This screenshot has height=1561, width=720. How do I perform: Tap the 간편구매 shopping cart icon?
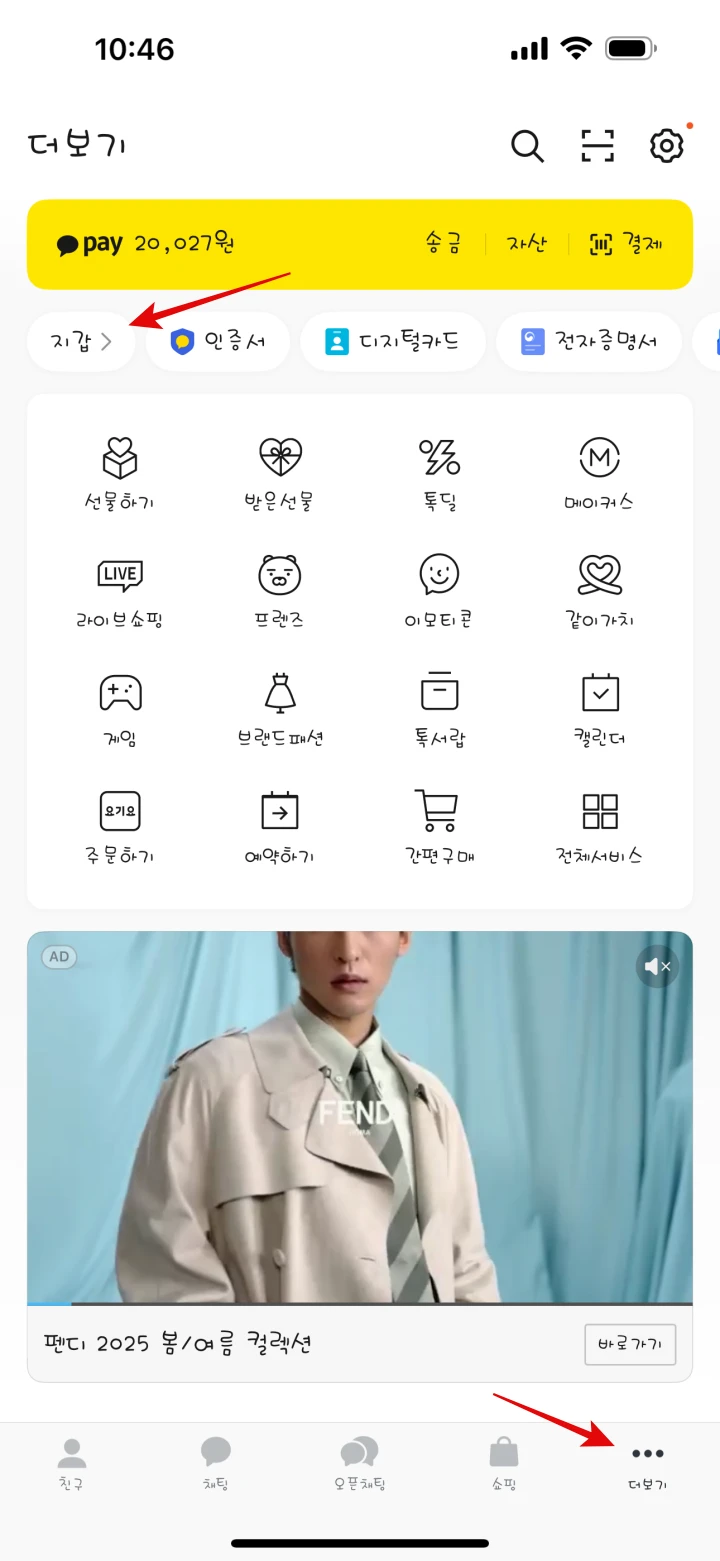click(438, 824)
